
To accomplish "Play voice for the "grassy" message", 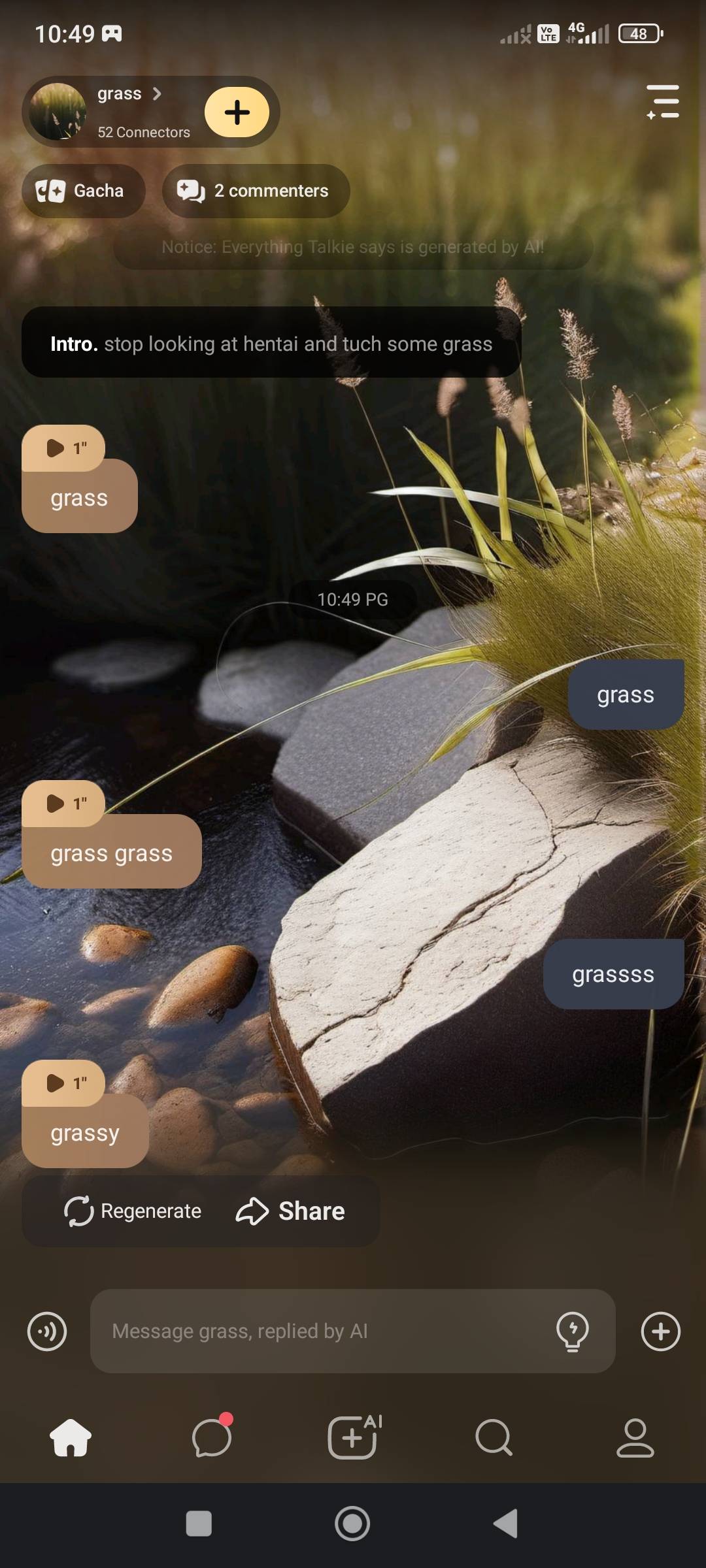I will pyautogui.click(x=63, y=1083).
